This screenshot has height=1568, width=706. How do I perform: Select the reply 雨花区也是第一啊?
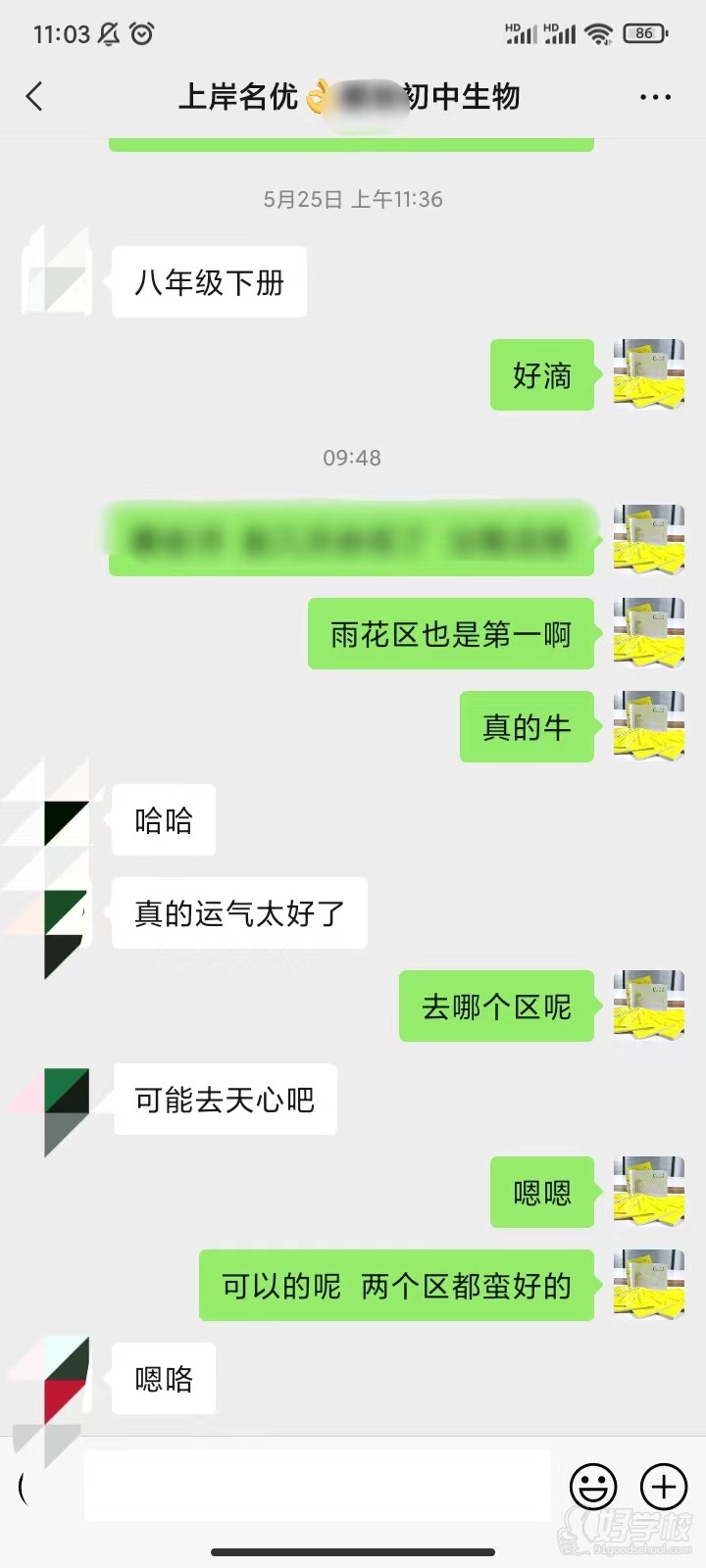point(450,634)
